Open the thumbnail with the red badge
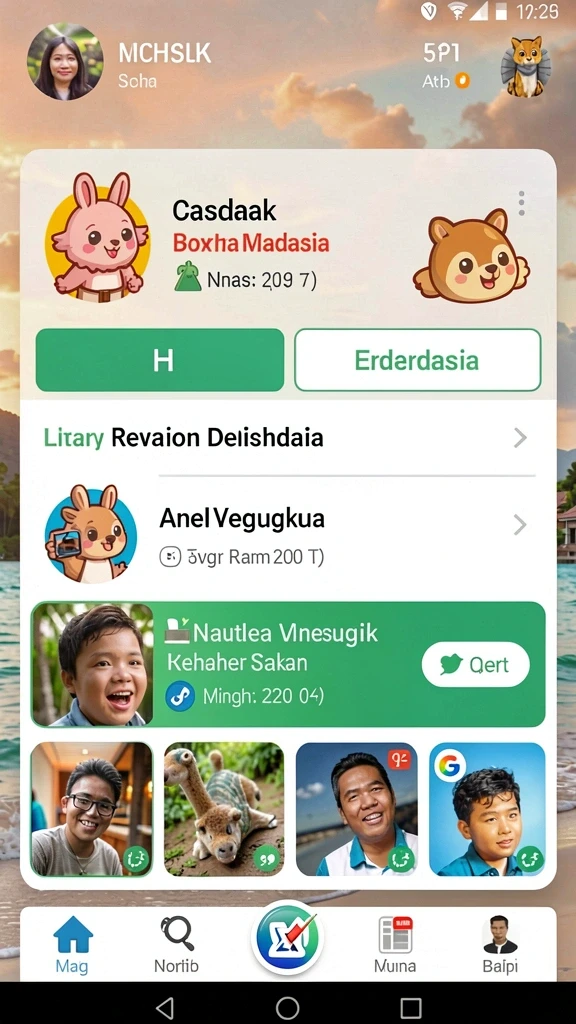The image size is (576, 1024). 357,809
